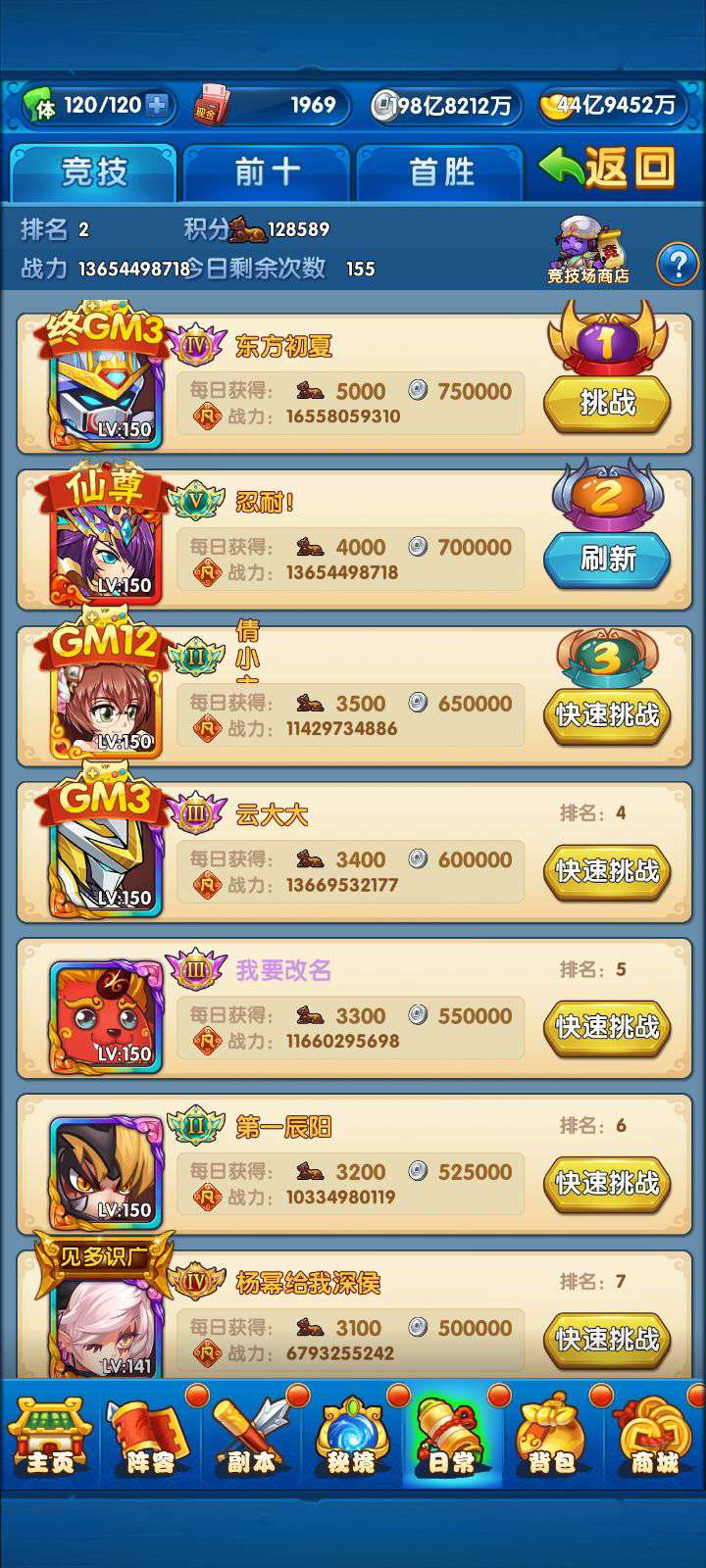The width and height of the screenshot is (706, 1568).
Task: Quick challenge the rank 3 GM12 player
Action: point(607,714)
